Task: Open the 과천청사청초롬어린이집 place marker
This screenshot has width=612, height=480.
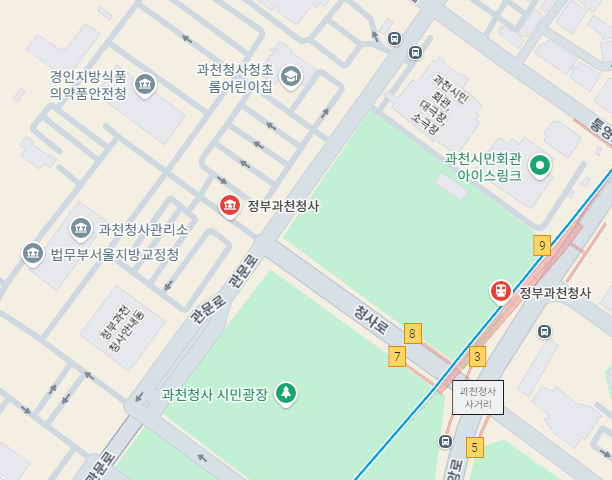Action: (x=291, y=76)
